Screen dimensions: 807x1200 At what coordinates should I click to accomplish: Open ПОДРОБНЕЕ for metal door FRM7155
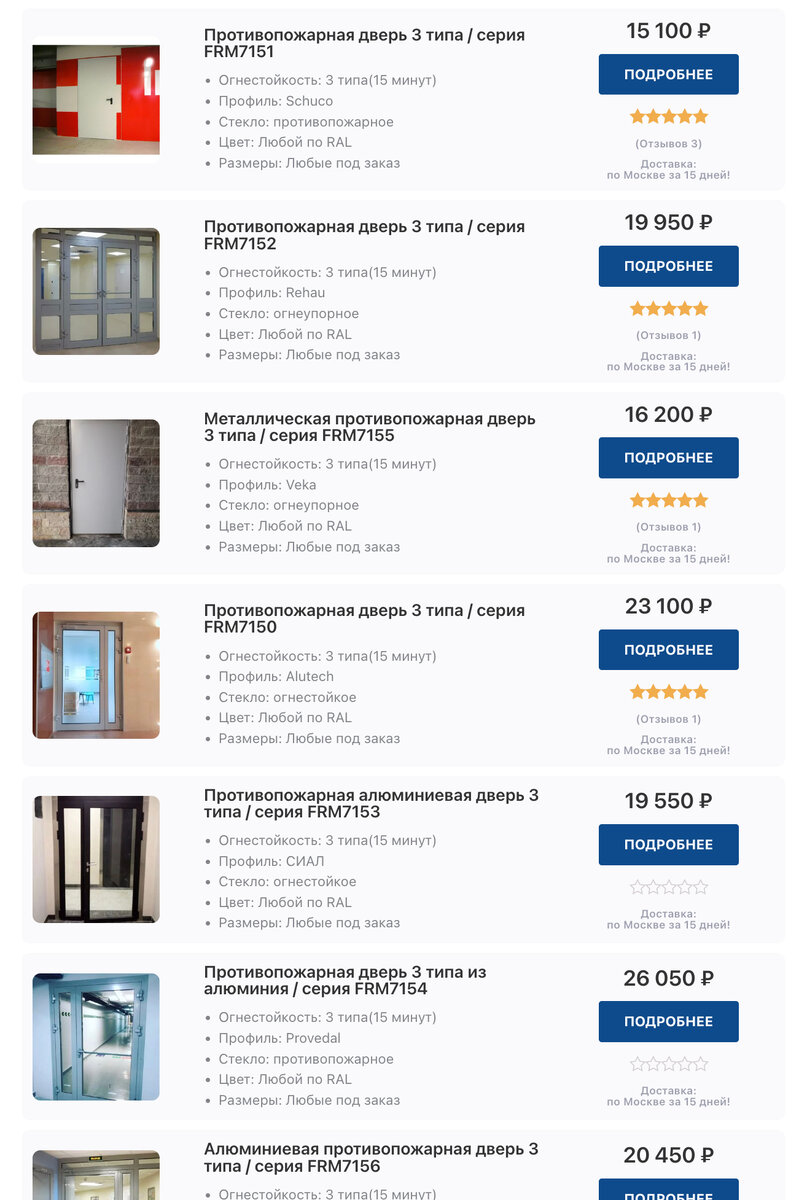[668, 457]
